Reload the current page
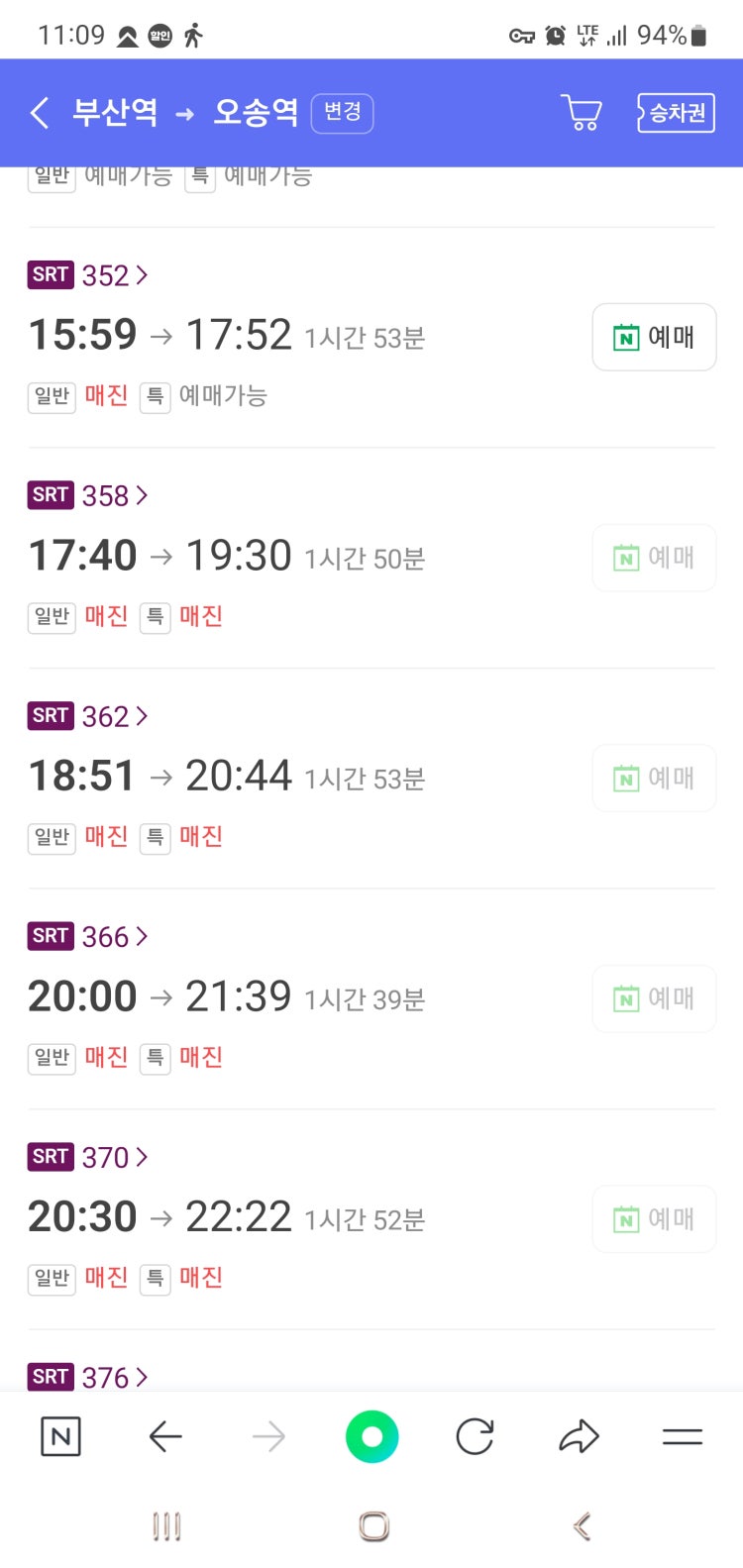 (475, 1436)
